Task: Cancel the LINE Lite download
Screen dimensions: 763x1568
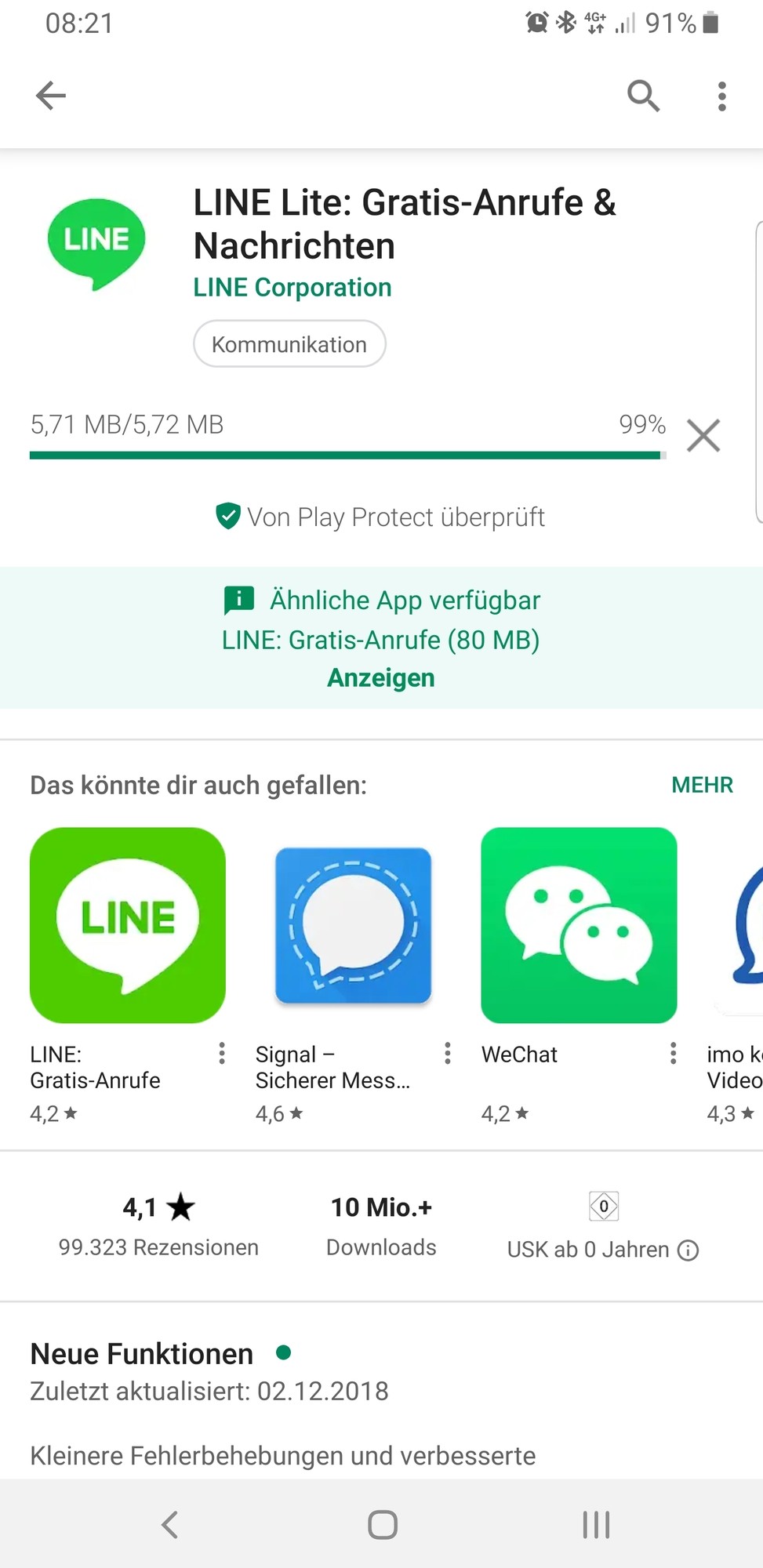Action: coord(703,435)
